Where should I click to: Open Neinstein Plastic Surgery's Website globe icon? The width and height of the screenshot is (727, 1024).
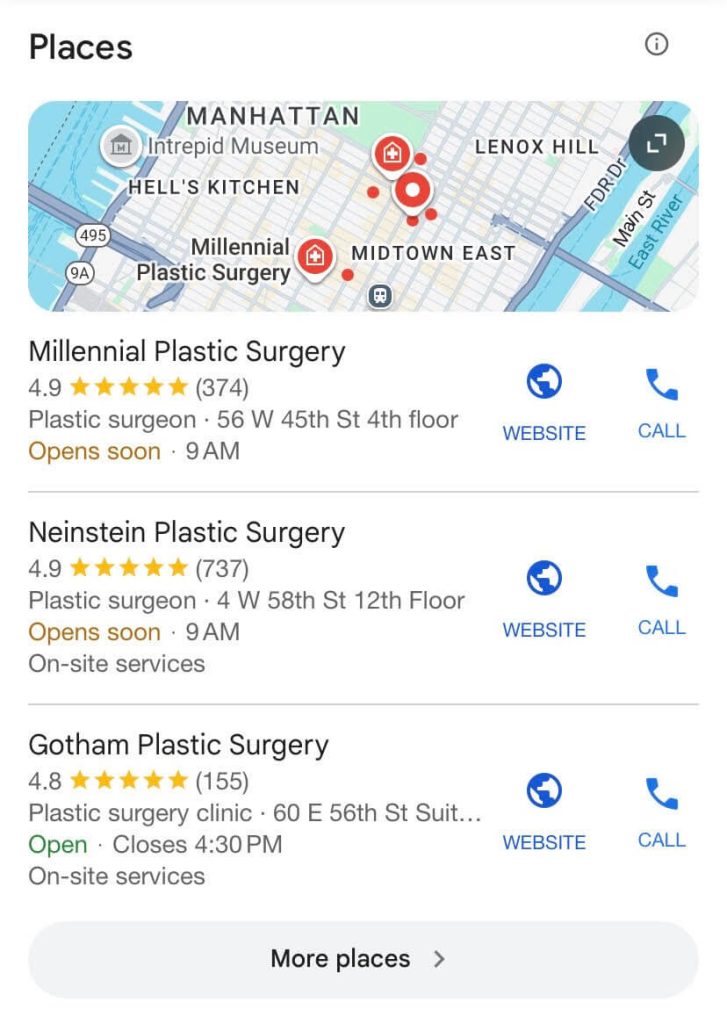(x=544, y=580)
